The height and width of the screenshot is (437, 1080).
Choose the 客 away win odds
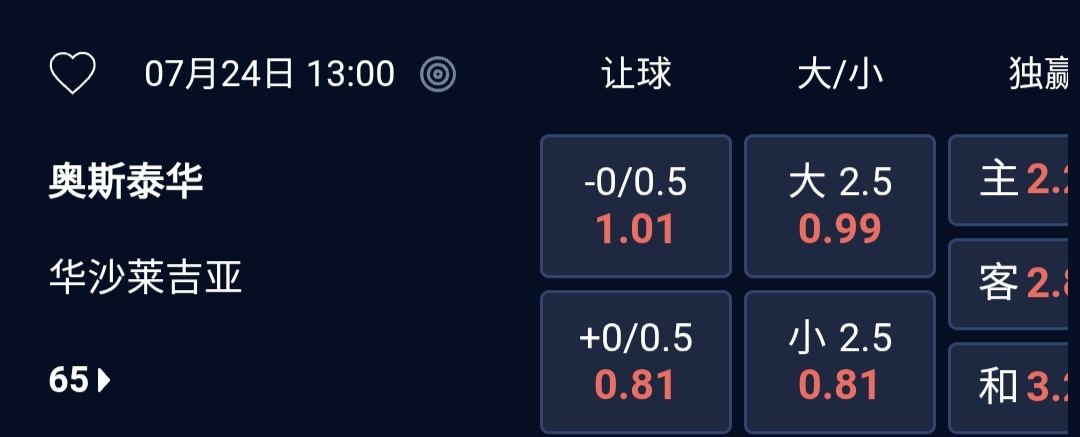point(1012,285)
